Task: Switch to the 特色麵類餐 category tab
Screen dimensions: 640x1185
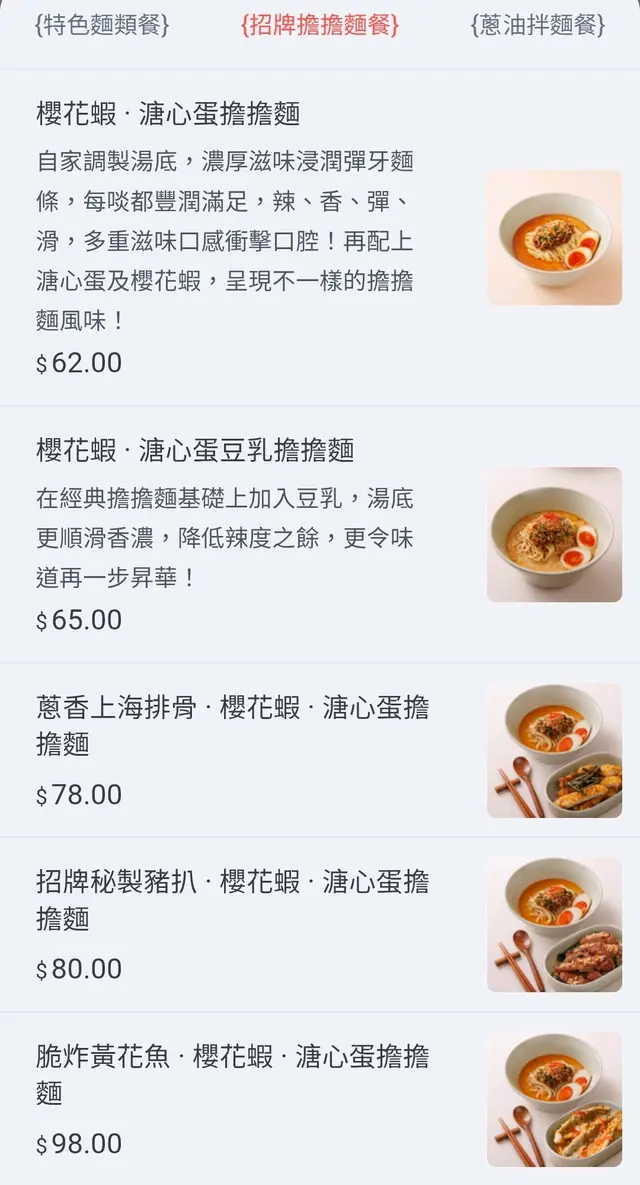Action: 101,25
